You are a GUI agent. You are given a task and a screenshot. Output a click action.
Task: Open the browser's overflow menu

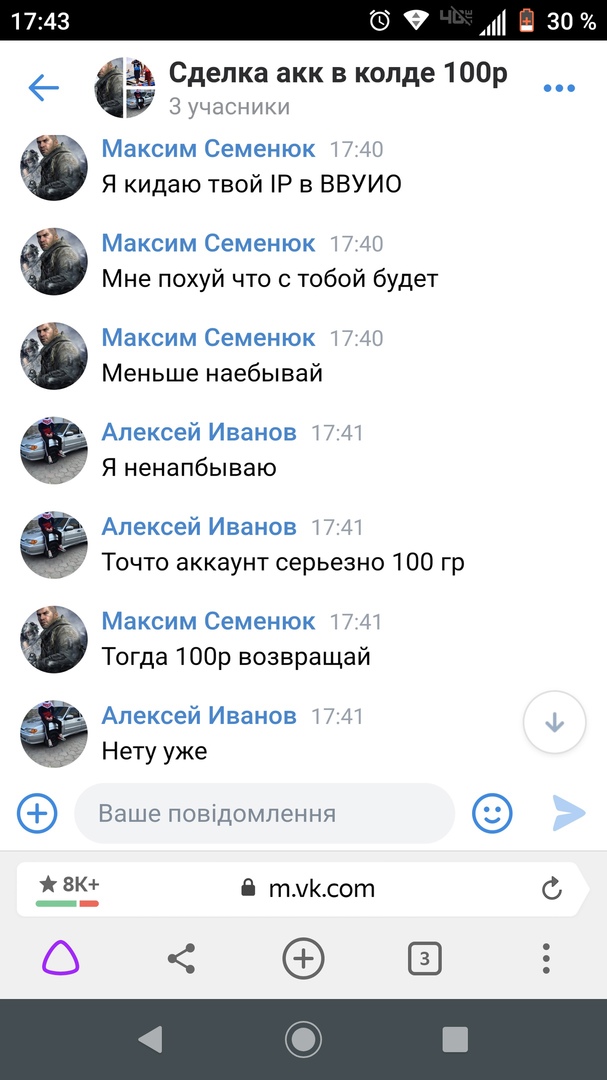(x=546, y=960)
